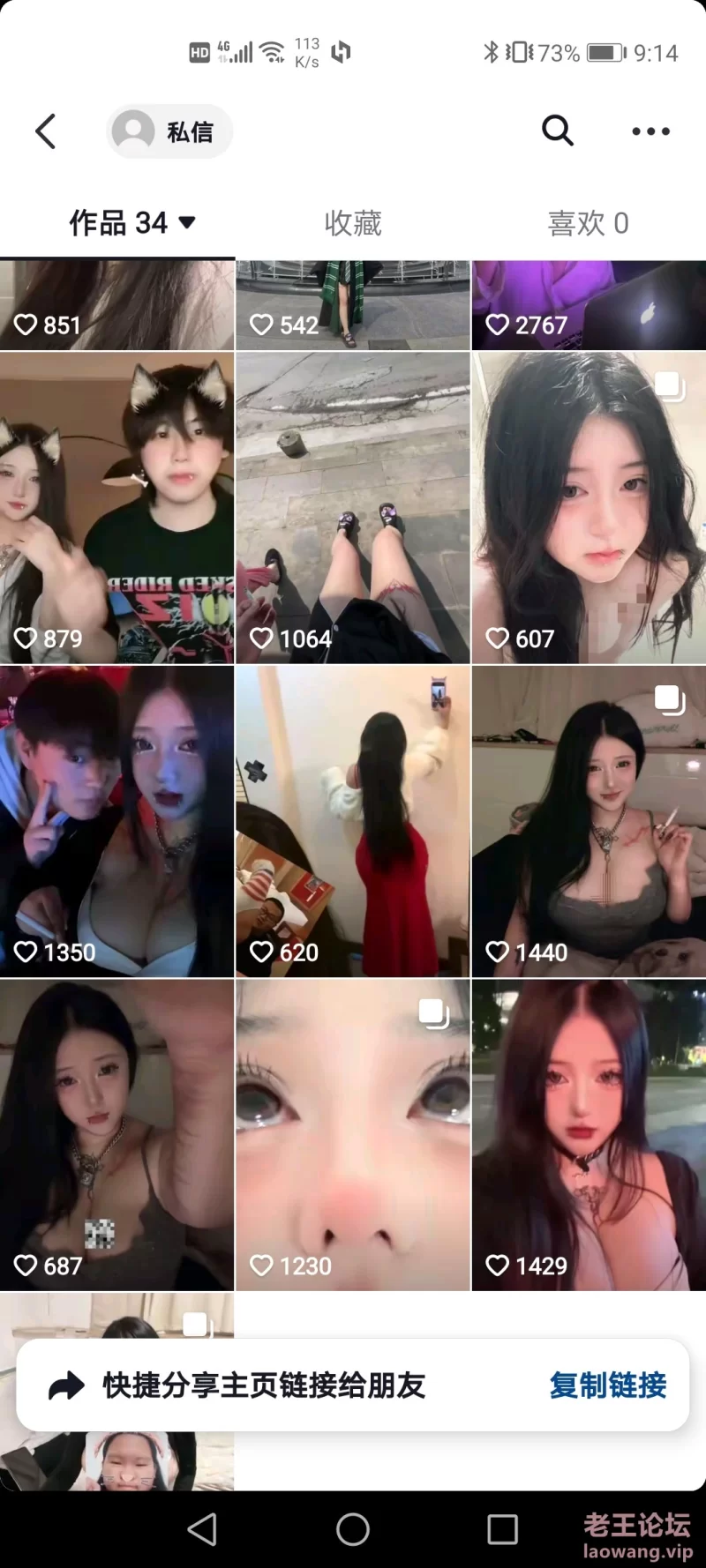Open the post with 1440 likes
Image resolution: width=706 pixels, height=1568 pixels.
(x=589, y=821)
